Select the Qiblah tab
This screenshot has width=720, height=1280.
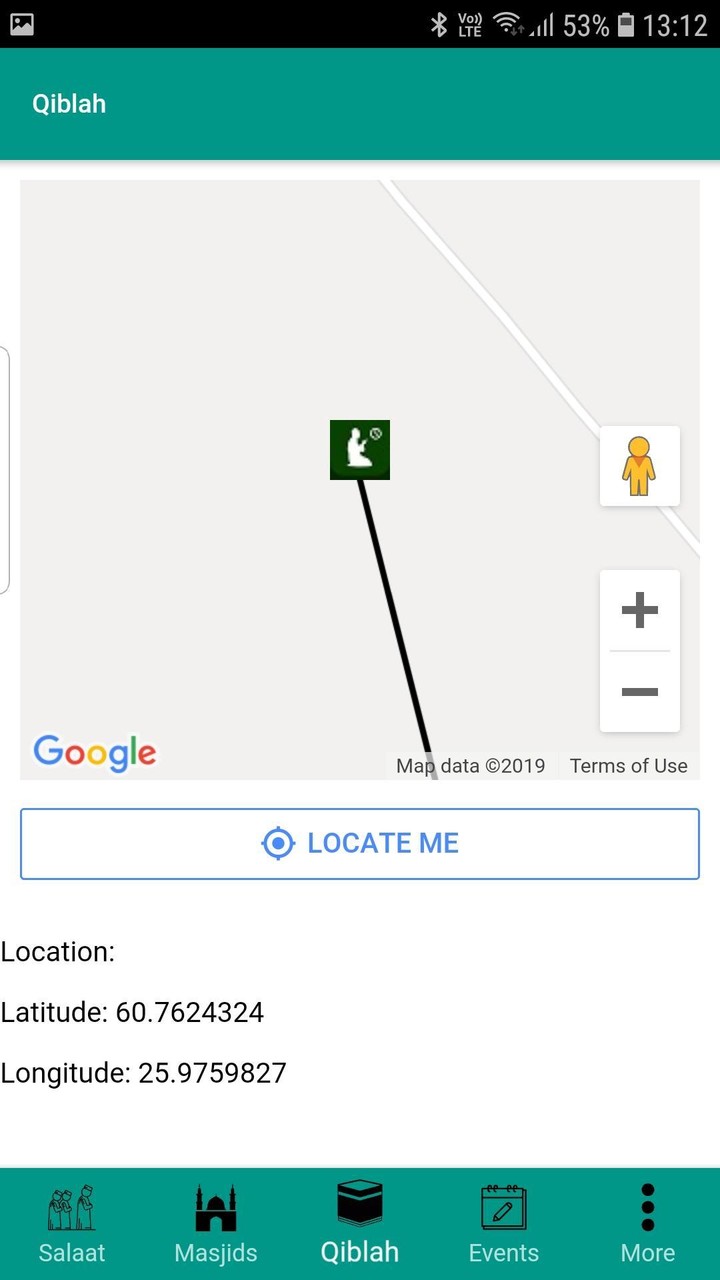[x=360, y=1224]
